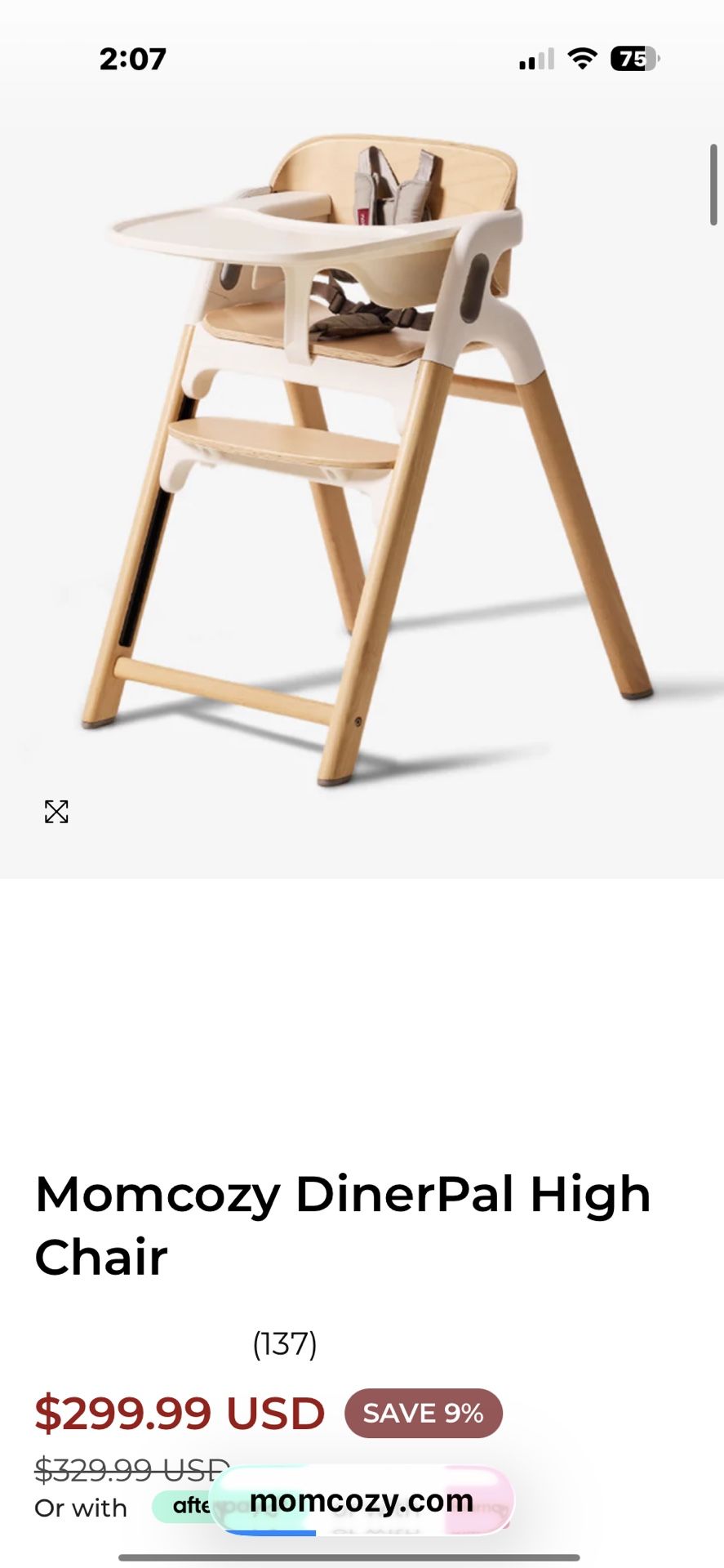Open the (137) reviews link

[284, 1343]
